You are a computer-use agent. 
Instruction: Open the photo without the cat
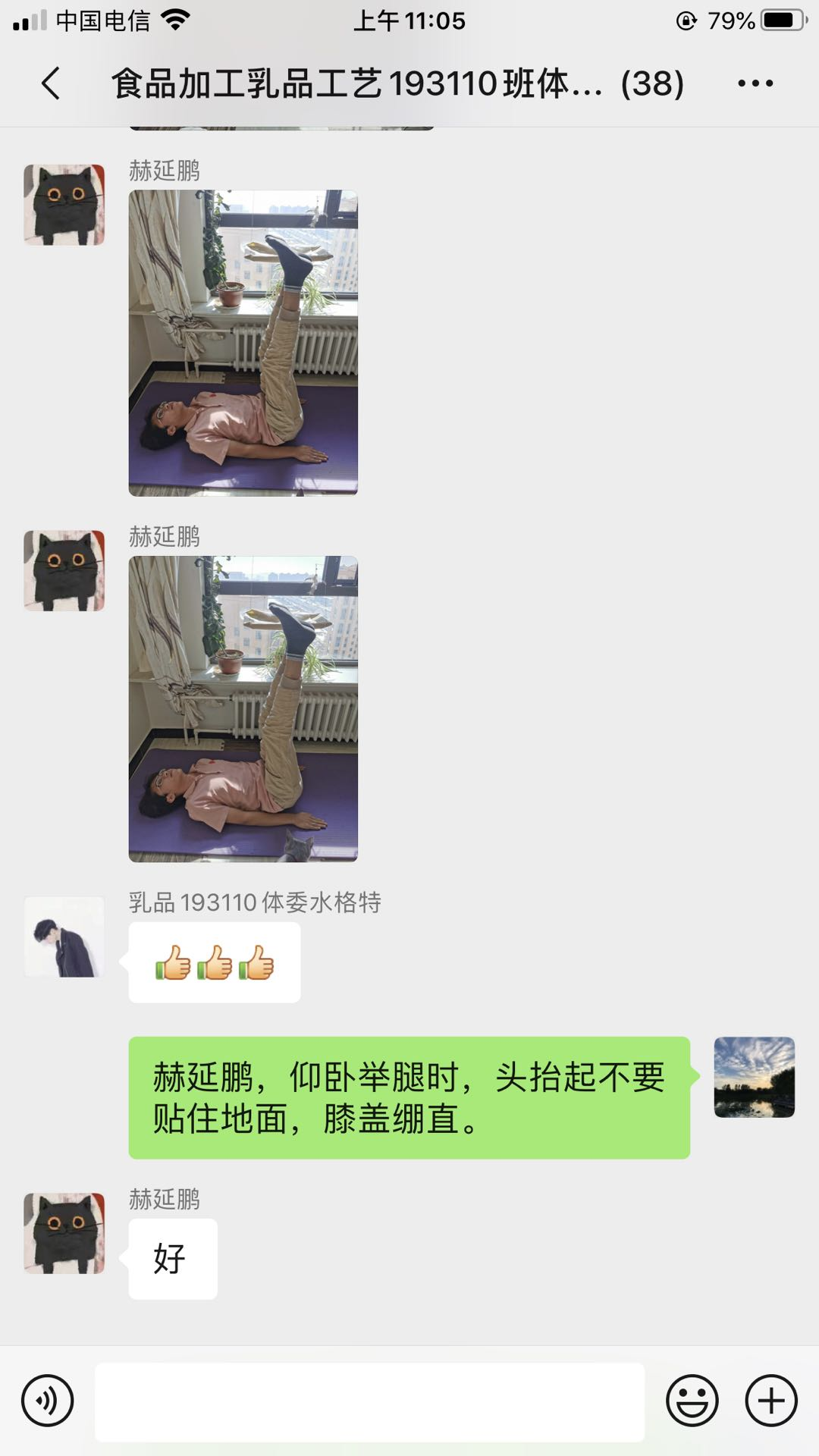[243, 343]
